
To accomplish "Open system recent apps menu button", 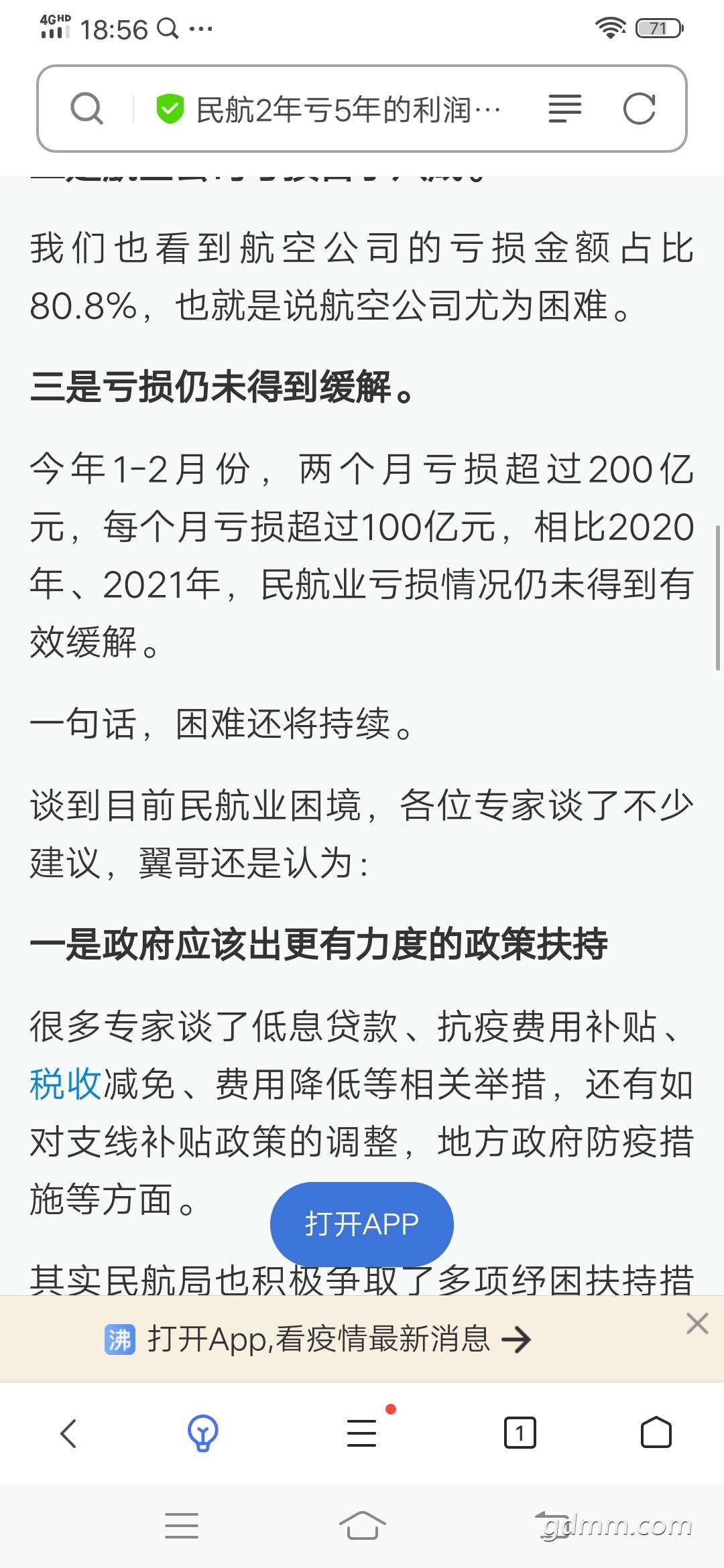I will tap(182, 1526).
